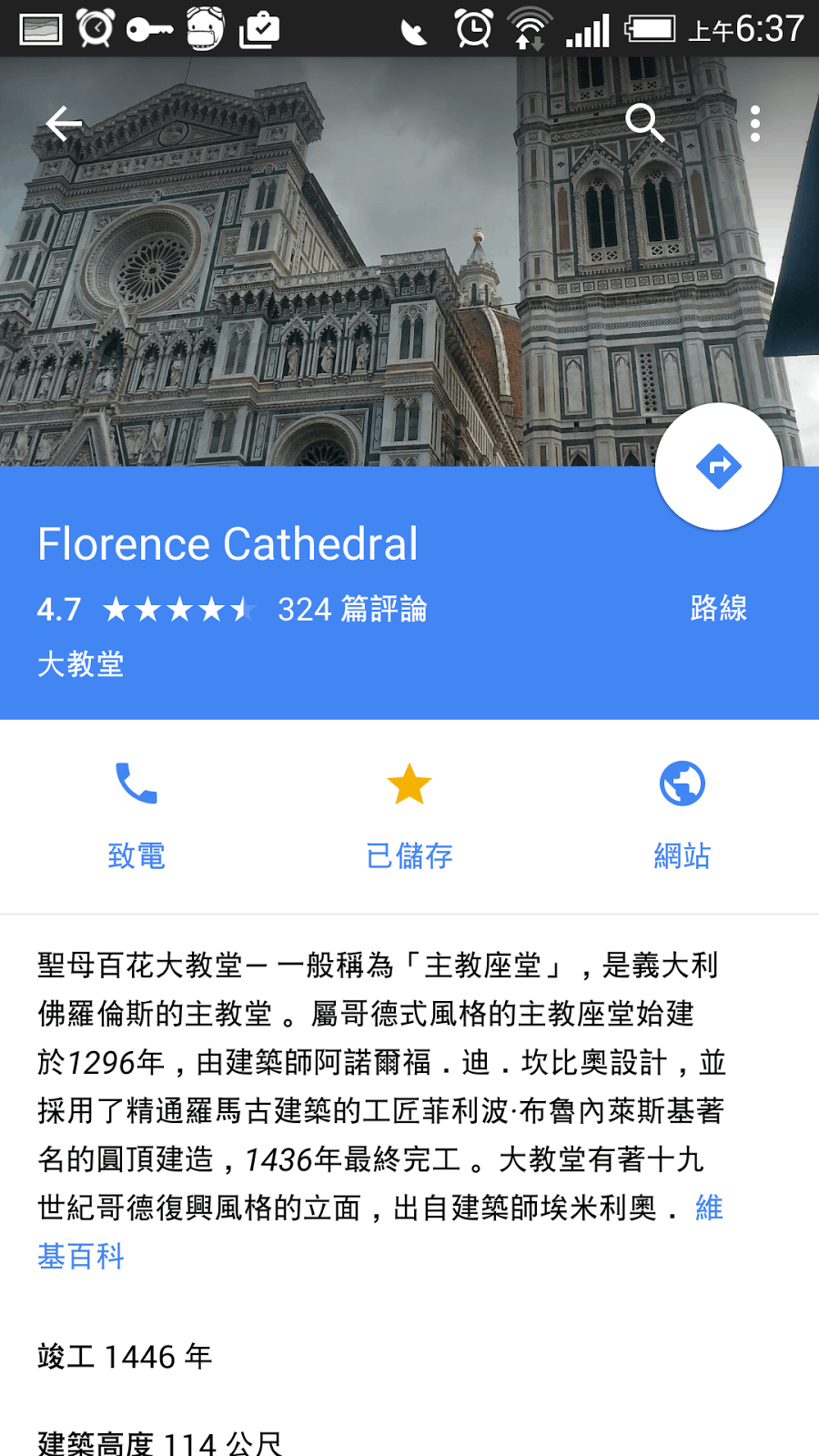Screen dimensions: 819x1456
Task: Open the overflow menu
Action: (754, 124)
